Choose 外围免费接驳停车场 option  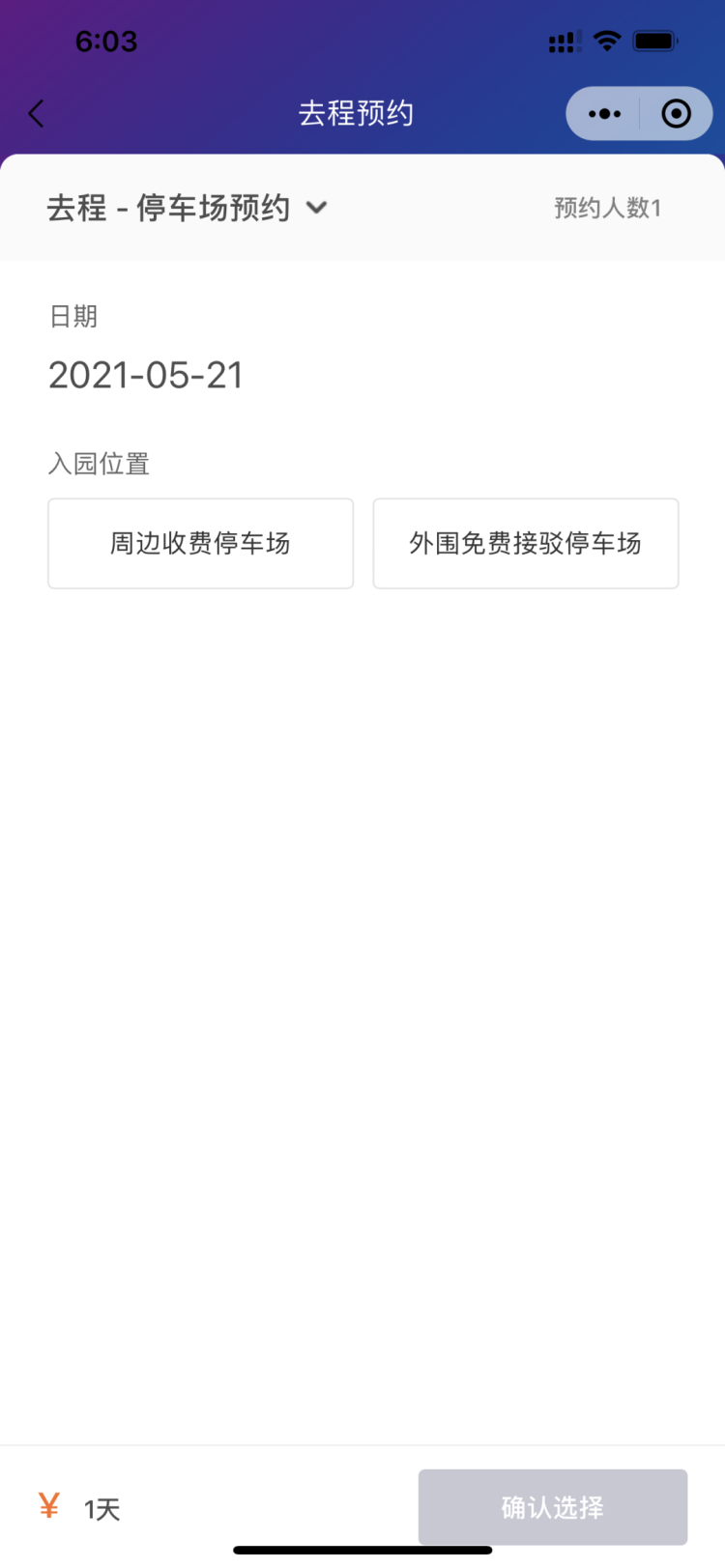[525, 543]
